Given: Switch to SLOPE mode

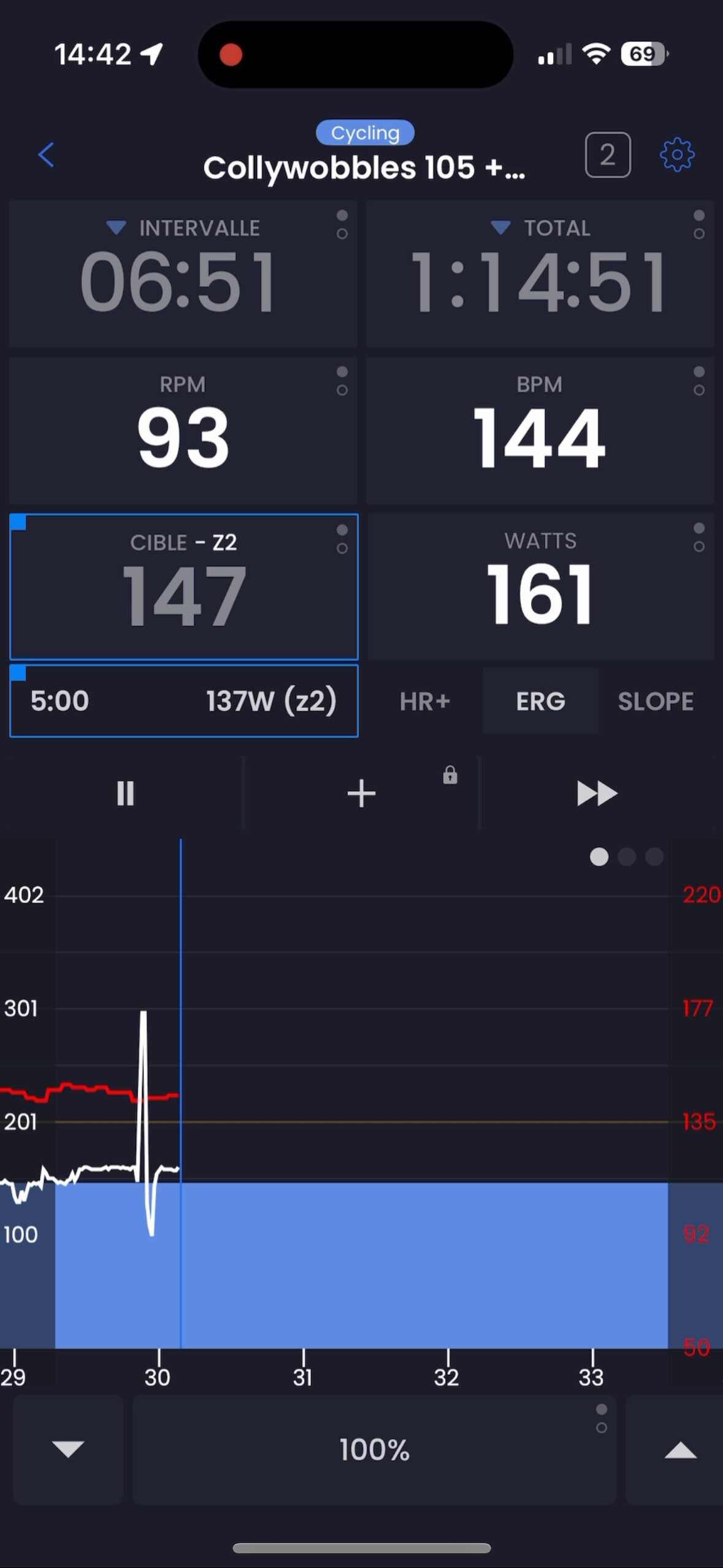Looking at the screenshot, I should [656, 701].
